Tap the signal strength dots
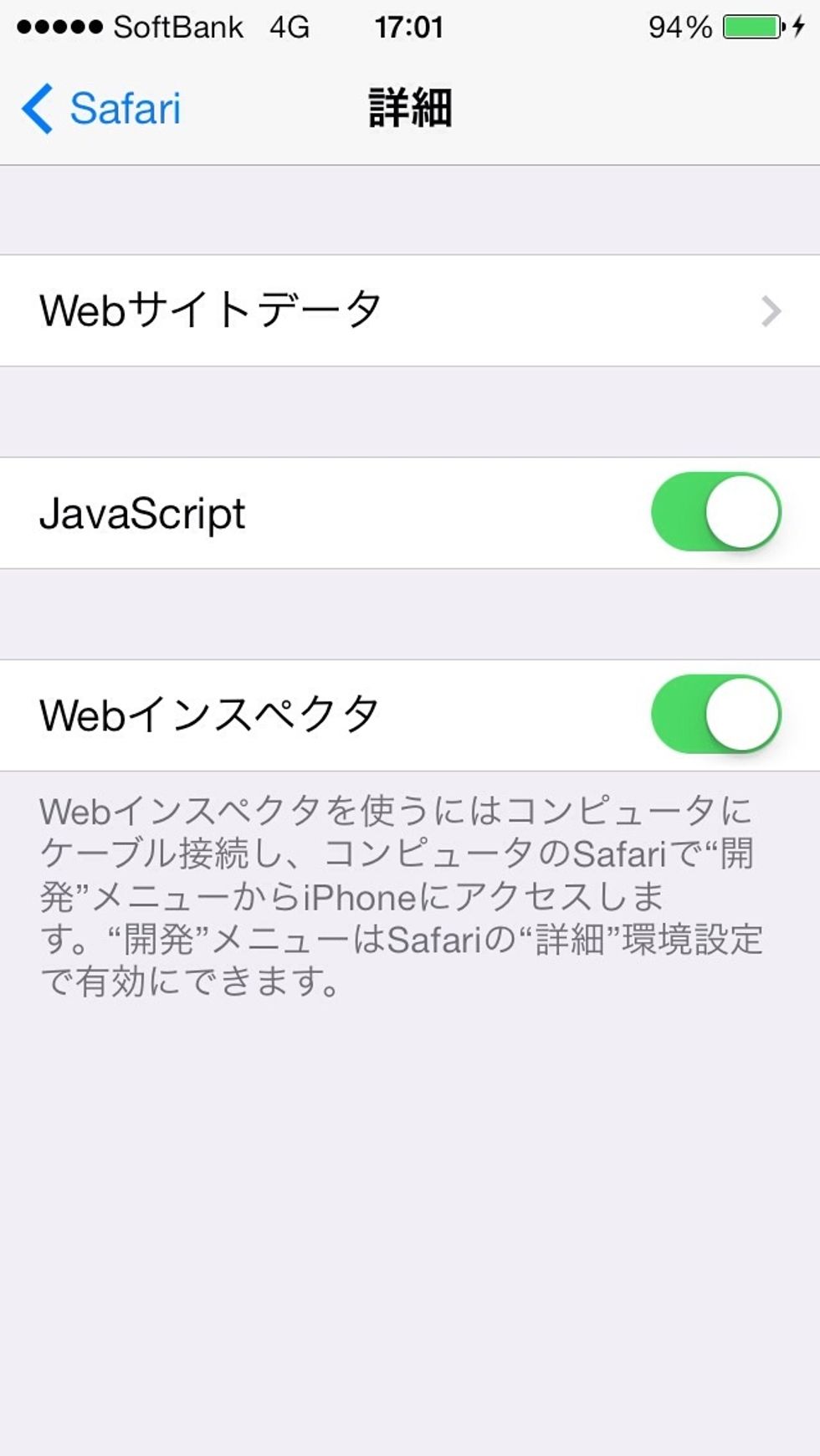820x1456 pixels. click(x=61, y=27)
